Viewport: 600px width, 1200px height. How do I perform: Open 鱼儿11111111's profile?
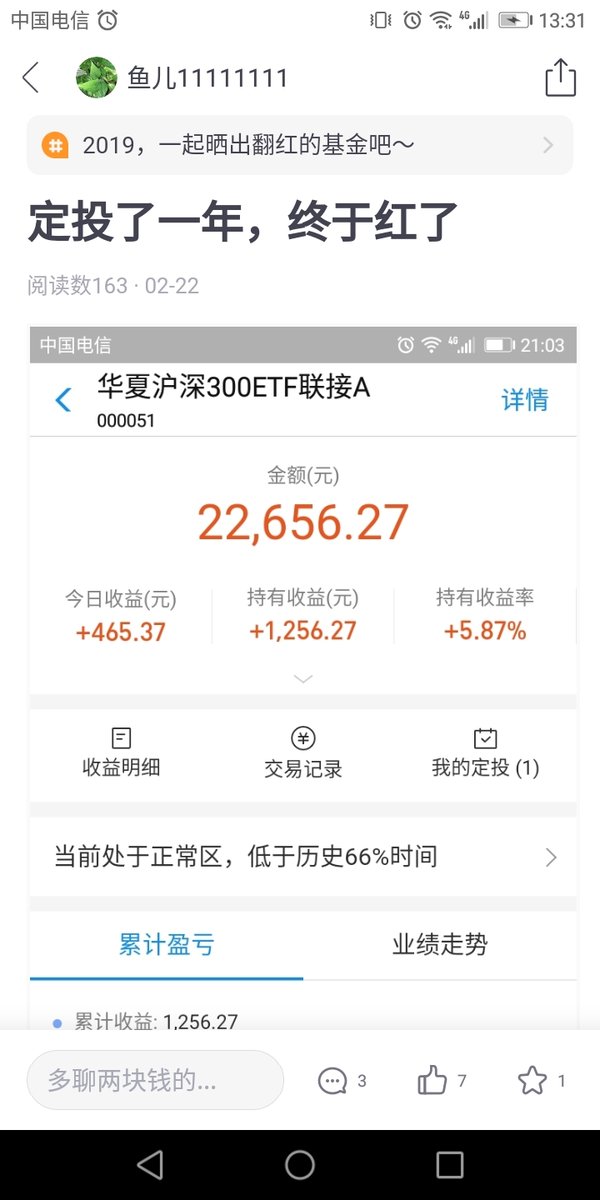pyautogui.click(x=182, y=78)
